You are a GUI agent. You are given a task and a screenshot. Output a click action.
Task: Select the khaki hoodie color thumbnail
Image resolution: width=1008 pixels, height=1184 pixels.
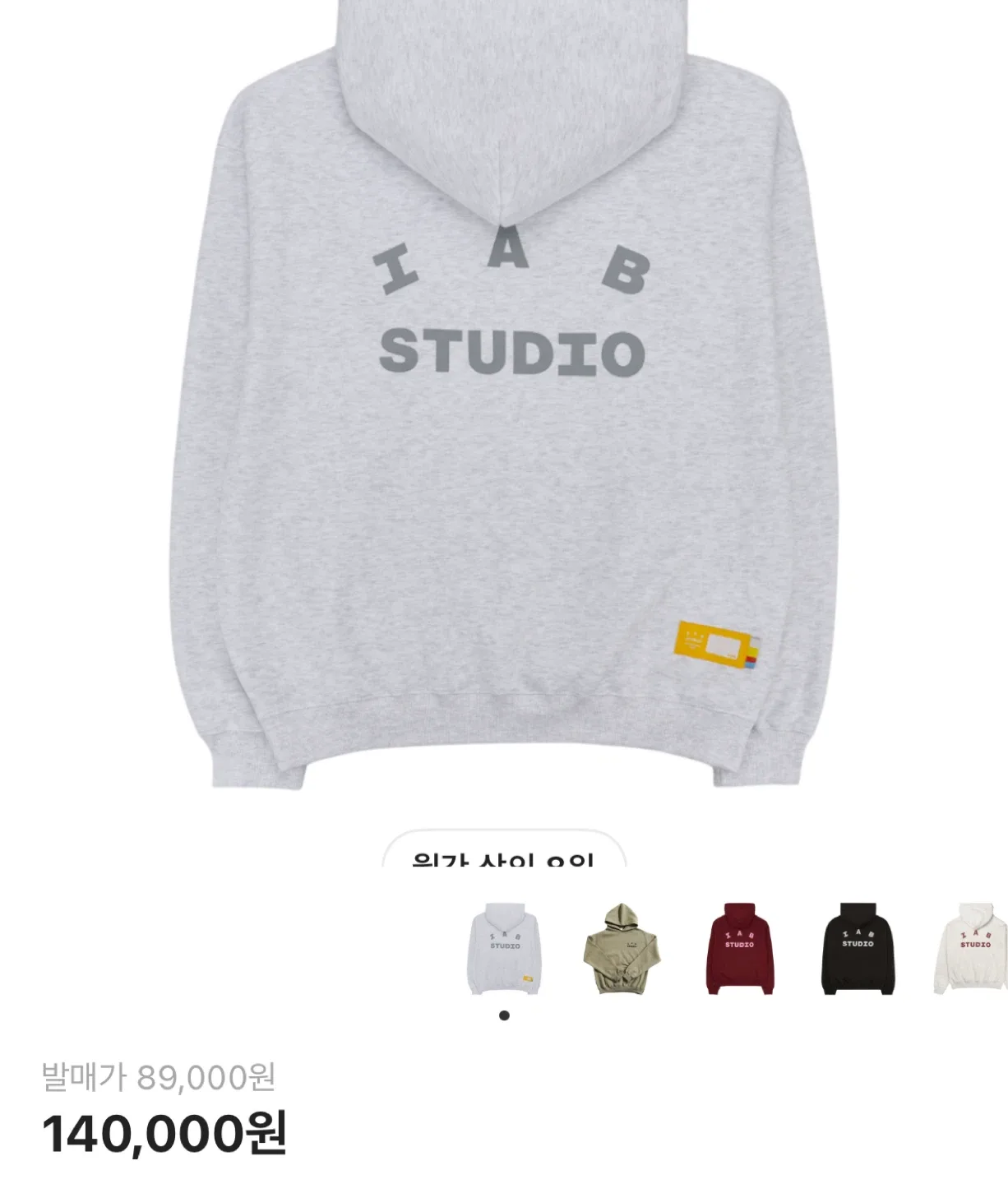tap(622, 949)
